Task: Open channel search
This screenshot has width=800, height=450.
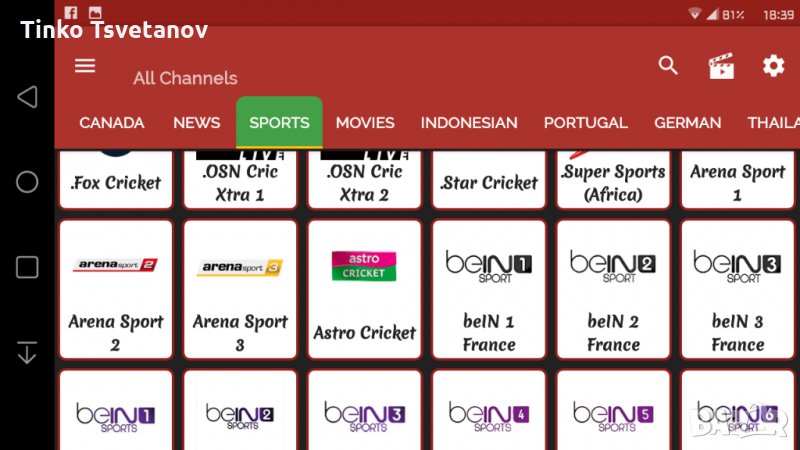Action: (668, 66)
